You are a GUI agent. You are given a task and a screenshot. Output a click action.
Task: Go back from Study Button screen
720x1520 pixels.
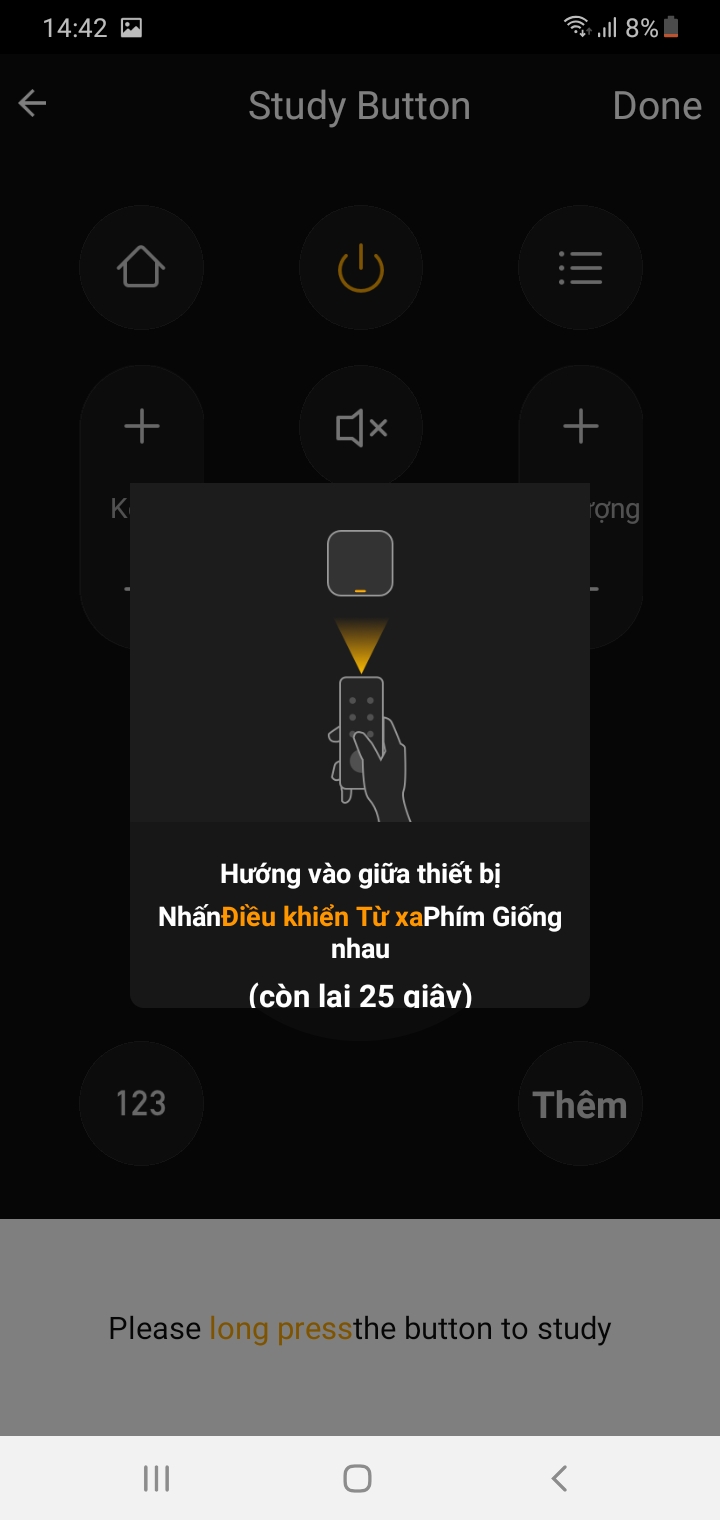33,104
